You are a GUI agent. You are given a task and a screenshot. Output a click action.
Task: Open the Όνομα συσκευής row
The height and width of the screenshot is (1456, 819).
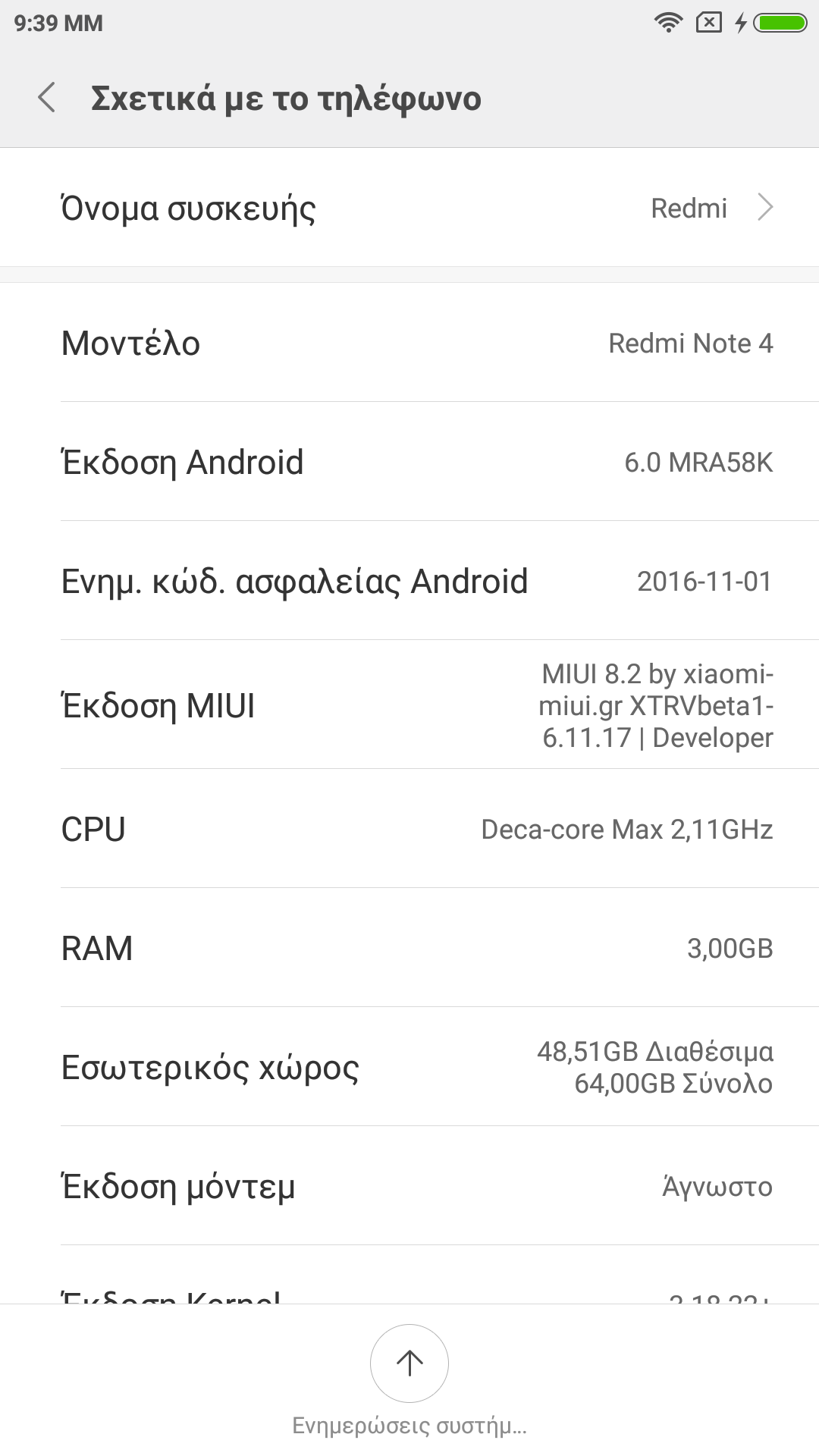[409, 208]
